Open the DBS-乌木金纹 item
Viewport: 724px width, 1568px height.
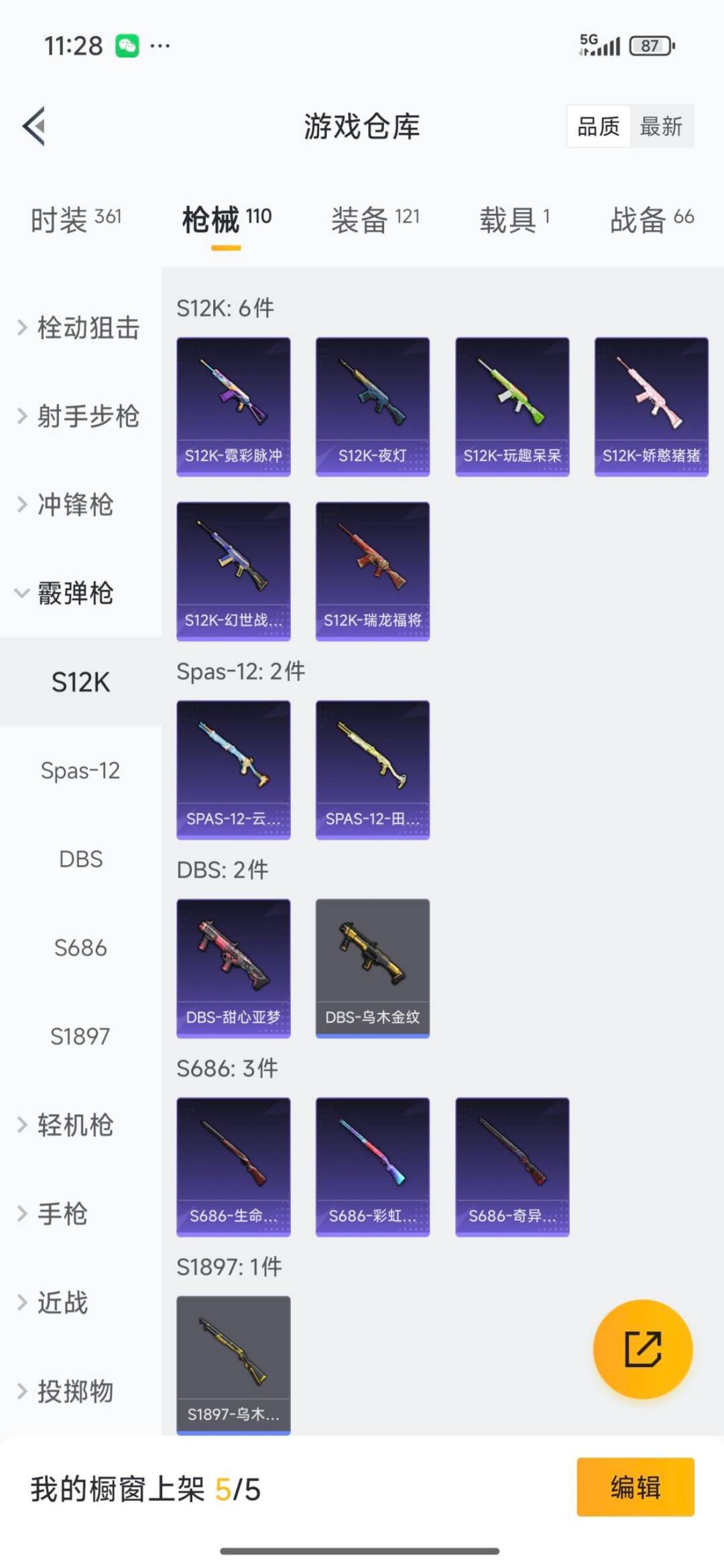[372, 967]
